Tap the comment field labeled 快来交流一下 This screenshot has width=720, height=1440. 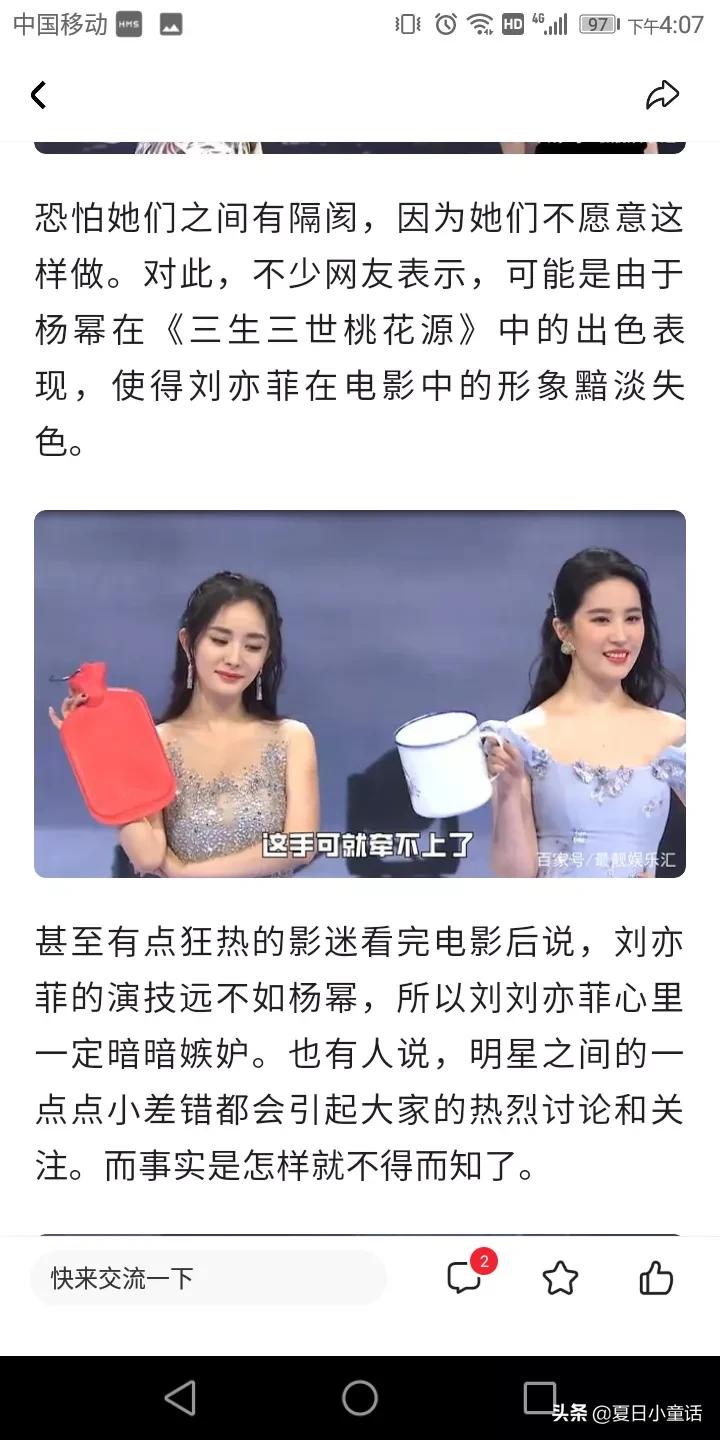pos(207,1278)
